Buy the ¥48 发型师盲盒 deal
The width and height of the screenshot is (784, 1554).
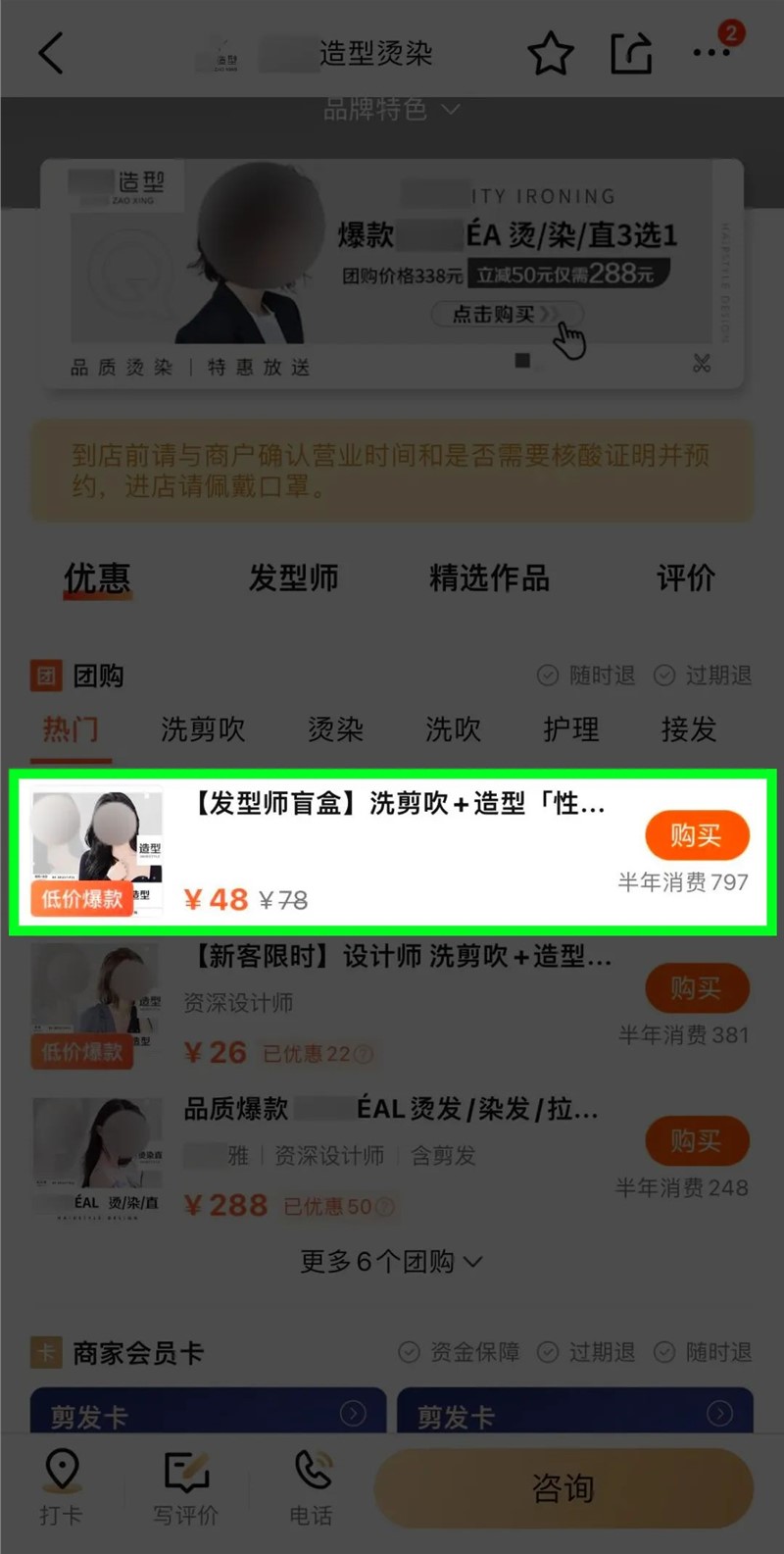[696, 835]
